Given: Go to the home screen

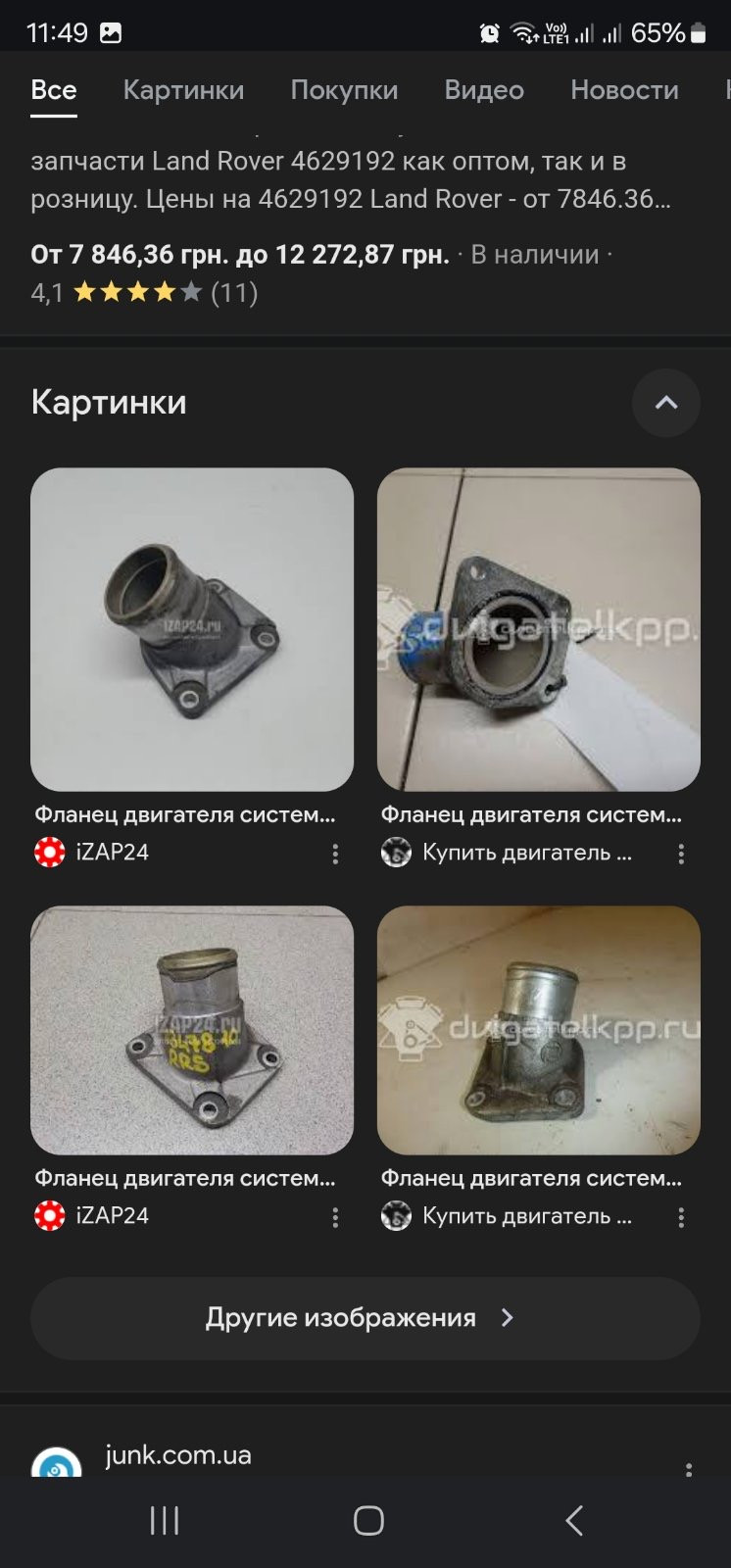Looking at the screenshot, I should [368, 1521].
